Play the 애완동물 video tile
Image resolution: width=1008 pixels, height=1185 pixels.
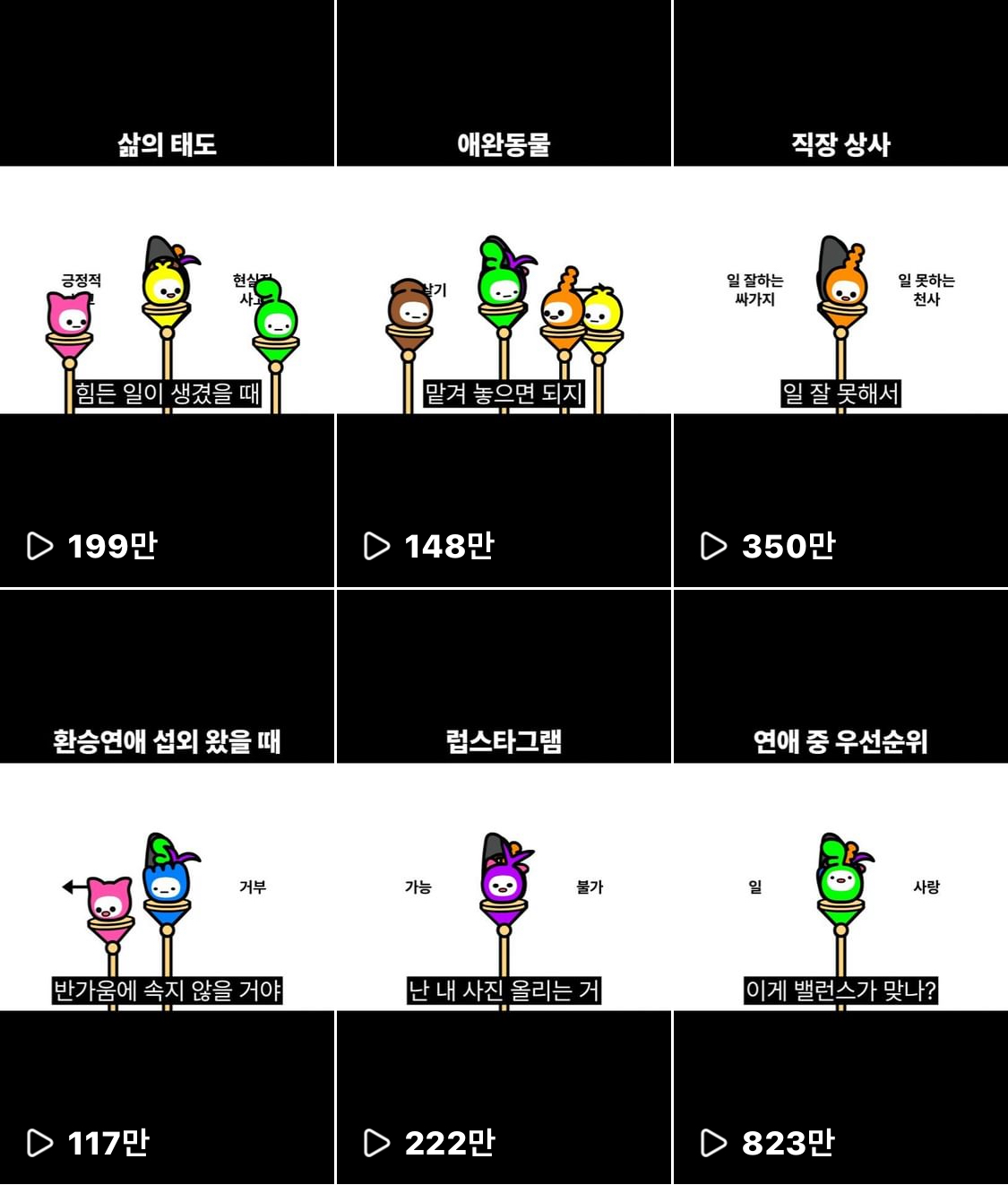pyautogui.click(x=504, y=296)
